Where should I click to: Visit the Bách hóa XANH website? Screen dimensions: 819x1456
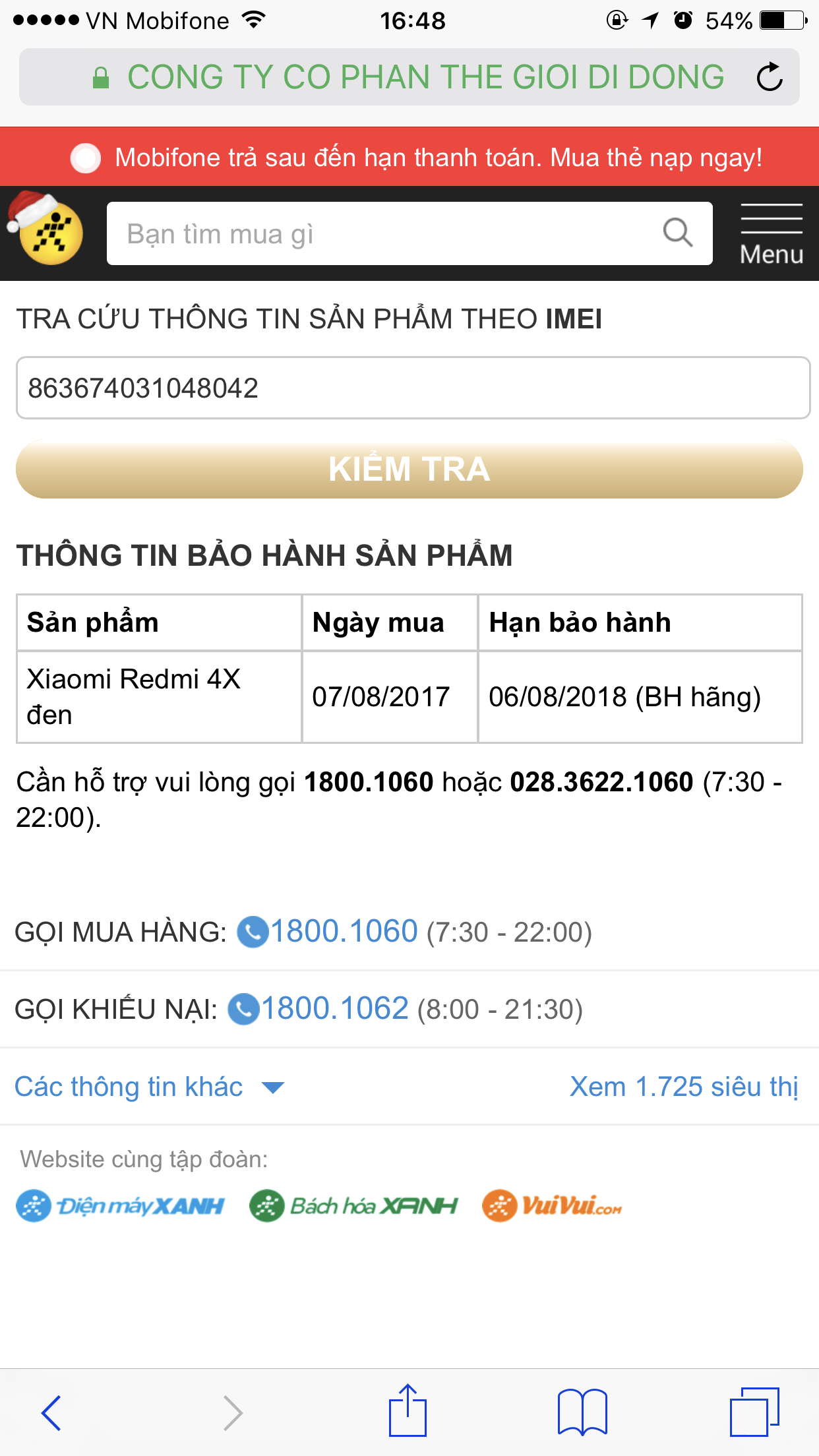point(354,1206)
